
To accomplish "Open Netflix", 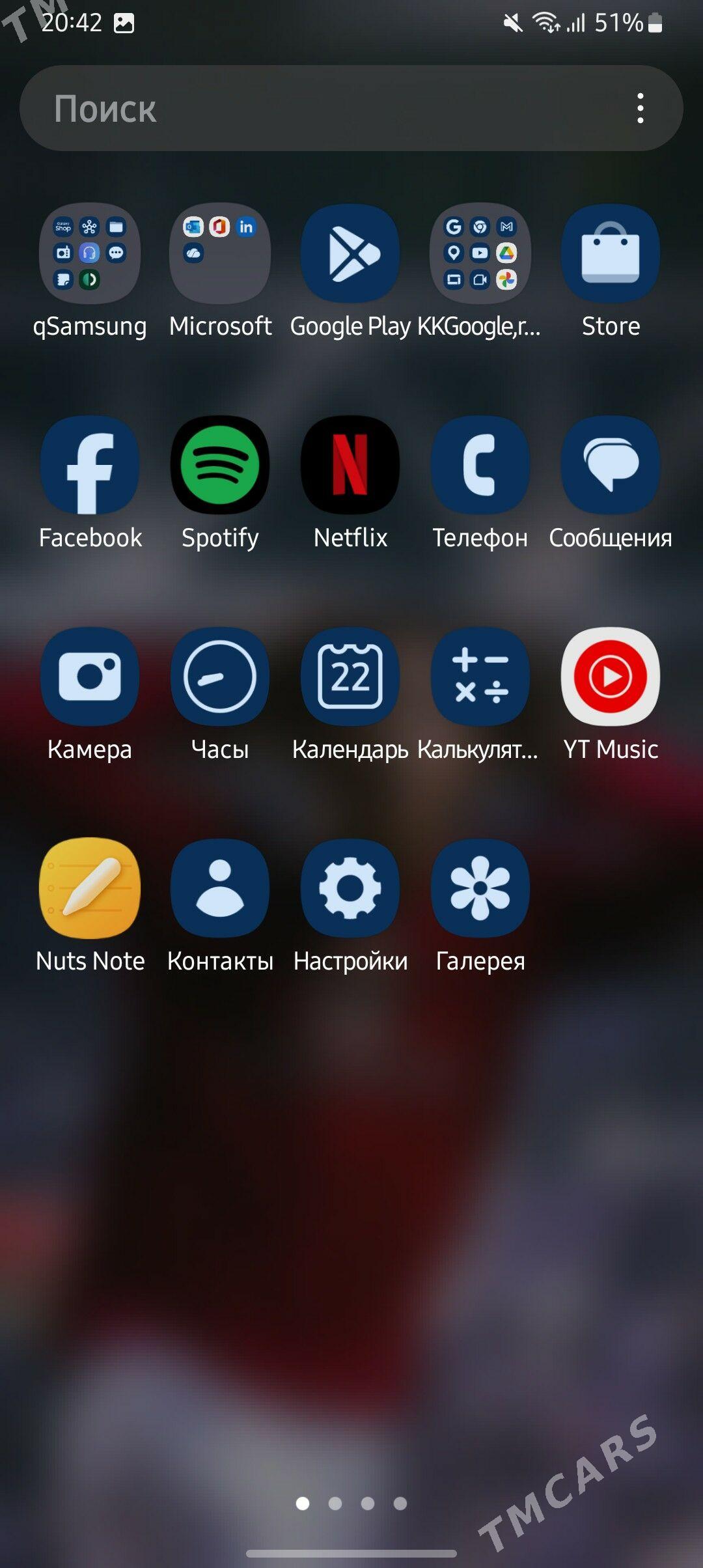I will pyautogui.click(x=350, y=465).
